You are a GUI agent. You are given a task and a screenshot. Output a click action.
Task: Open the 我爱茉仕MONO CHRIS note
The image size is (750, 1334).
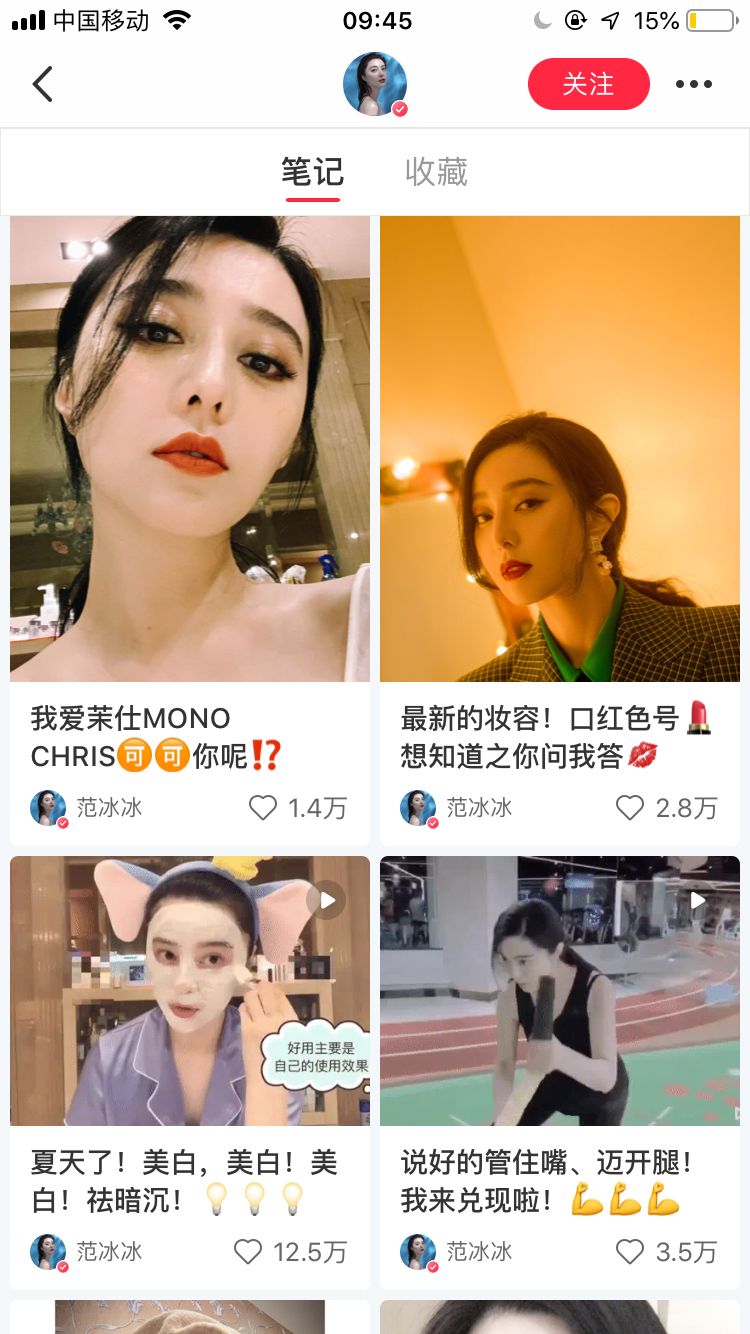click(x=190, y=450)
